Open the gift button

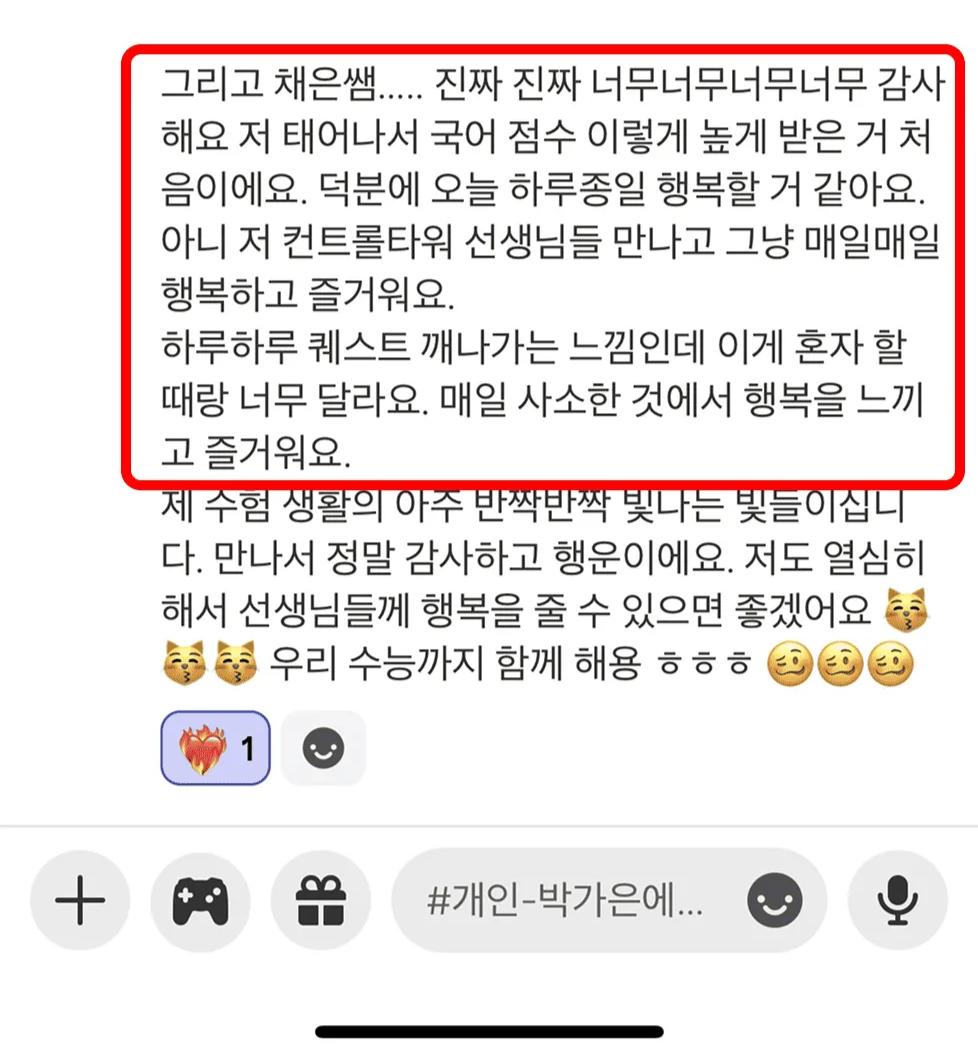point(321,903)
